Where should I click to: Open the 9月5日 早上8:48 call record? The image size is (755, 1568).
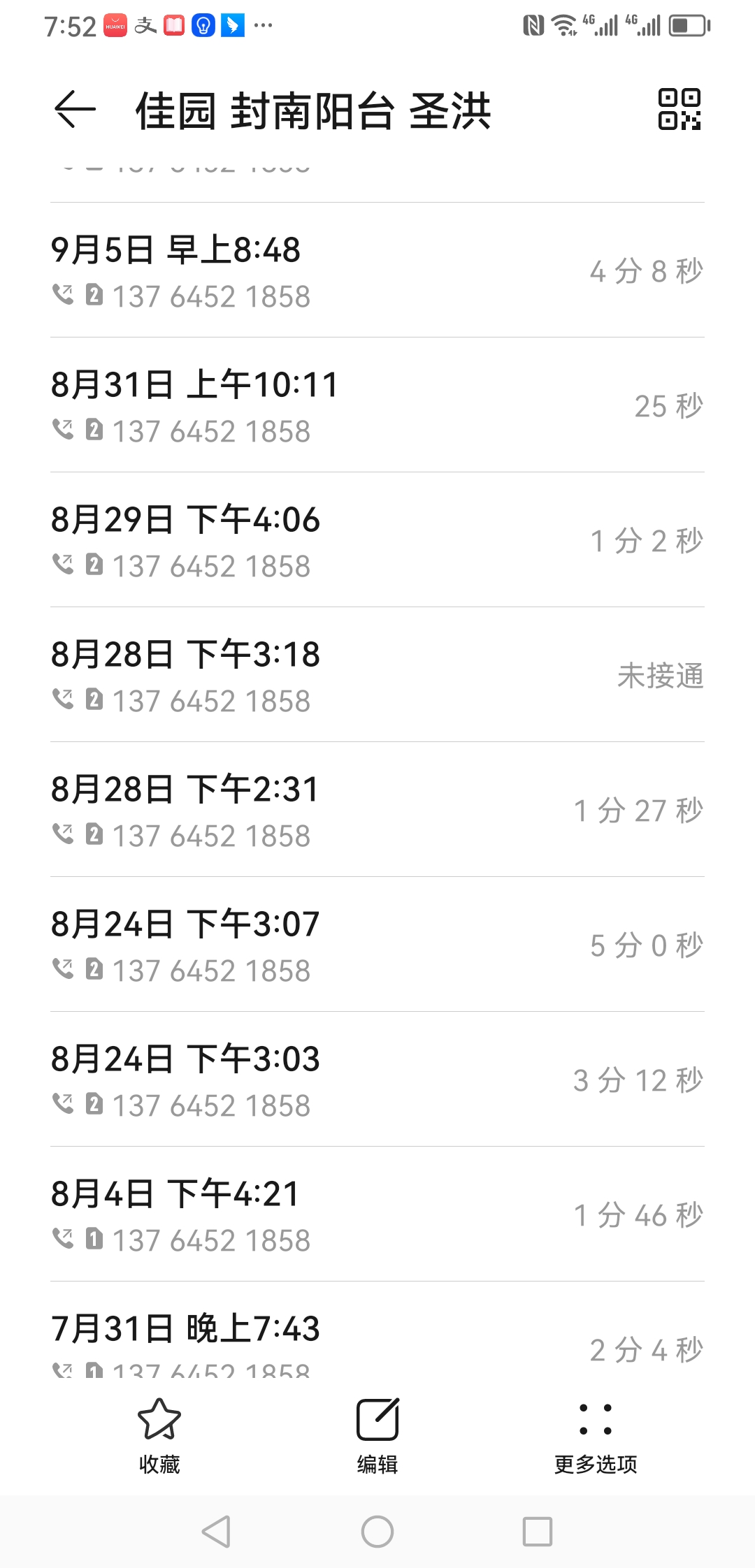[x=377, y=271]
